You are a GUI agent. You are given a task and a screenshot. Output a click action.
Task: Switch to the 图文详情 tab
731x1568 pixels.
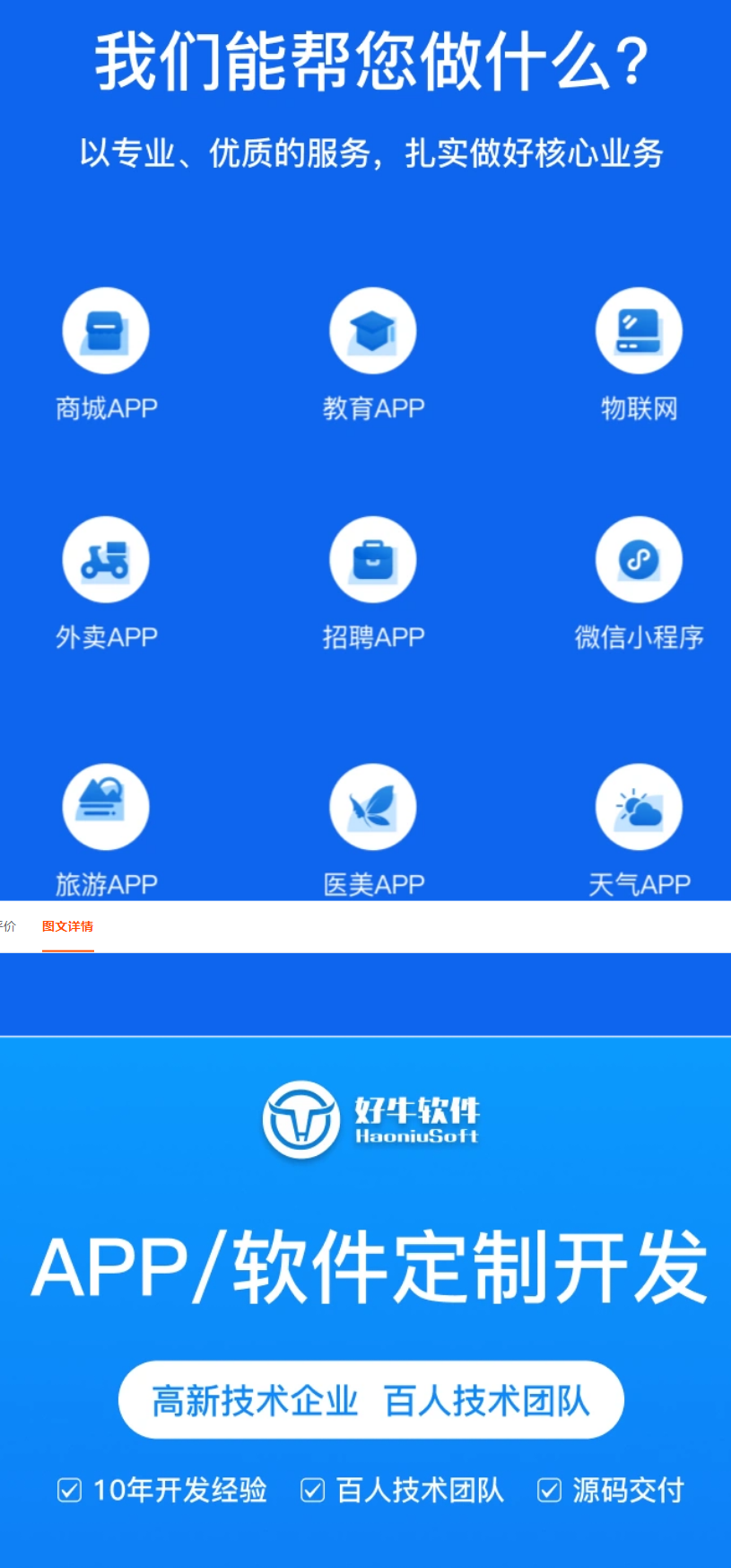coord(67,926)
